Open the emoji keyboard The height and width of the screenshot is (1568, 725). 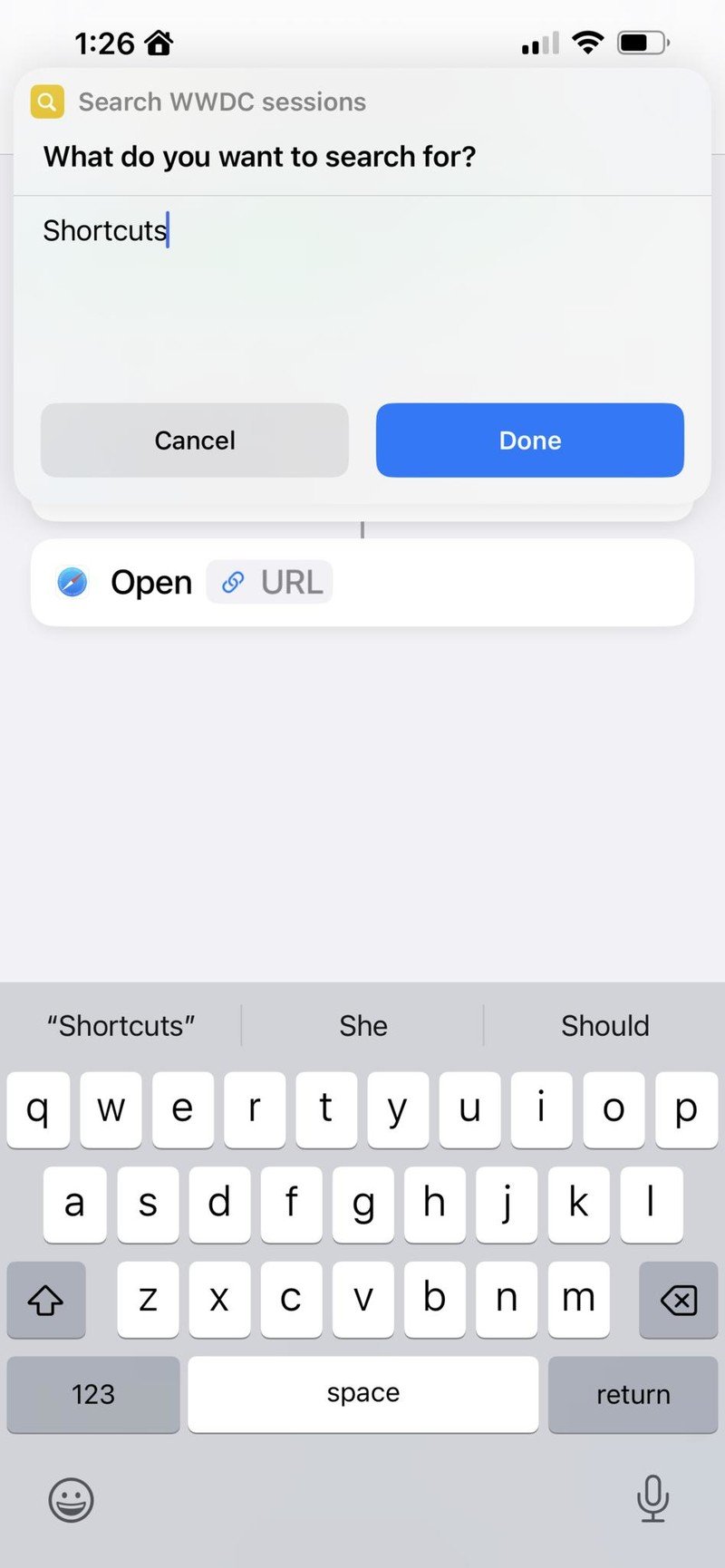[x=71, y=1499]
